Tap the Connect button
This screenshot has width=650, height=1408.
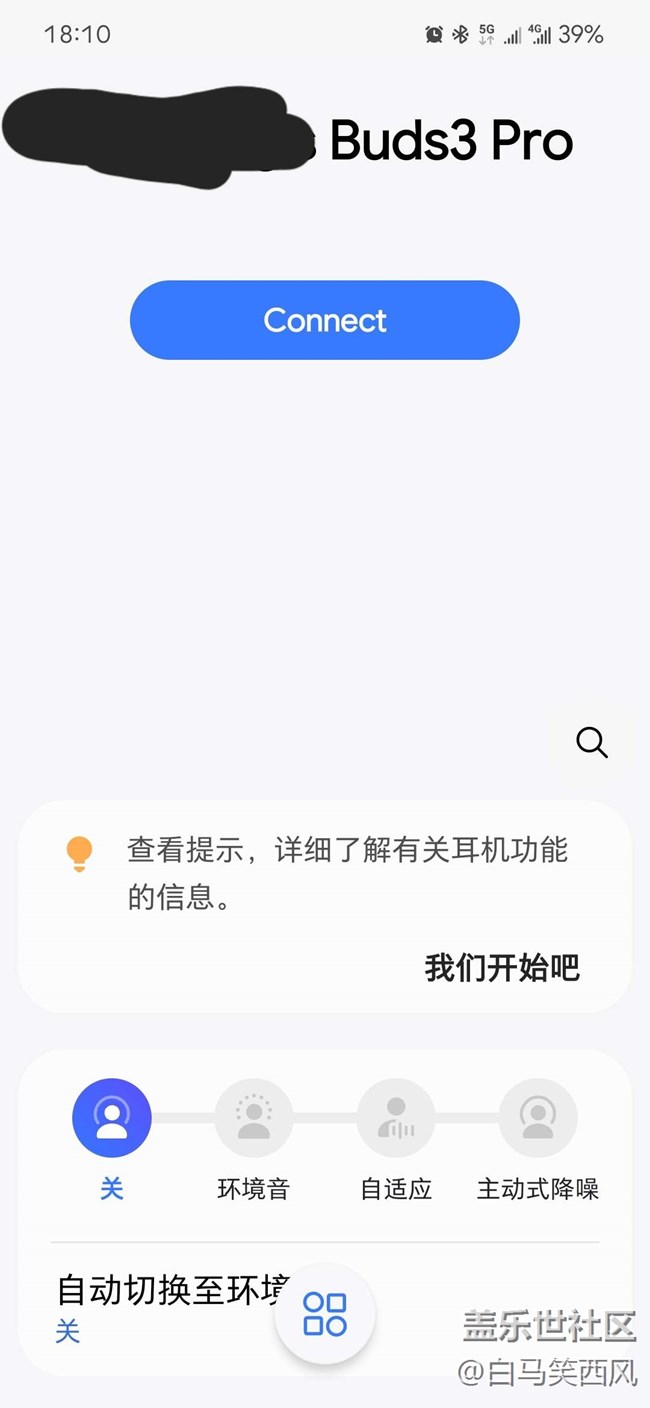click(x=325, y=320)
